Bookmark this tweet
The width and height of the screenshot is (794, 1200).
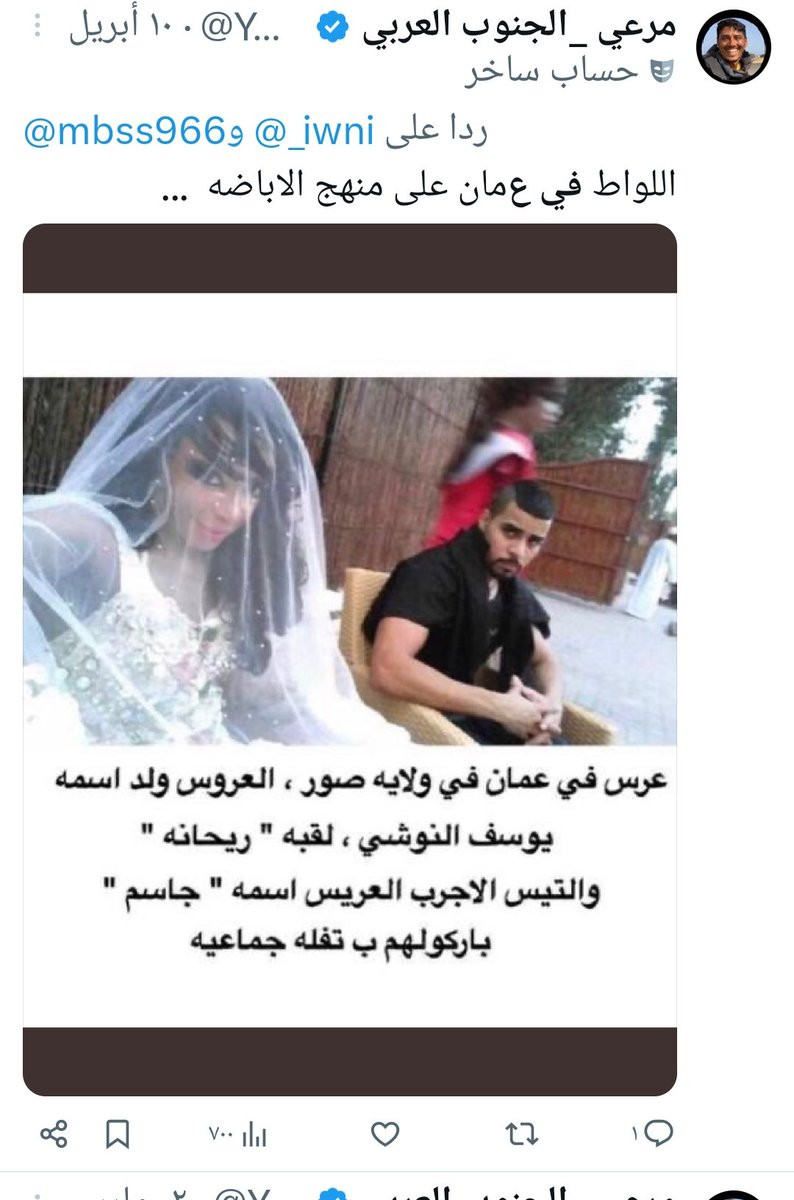118,1133
